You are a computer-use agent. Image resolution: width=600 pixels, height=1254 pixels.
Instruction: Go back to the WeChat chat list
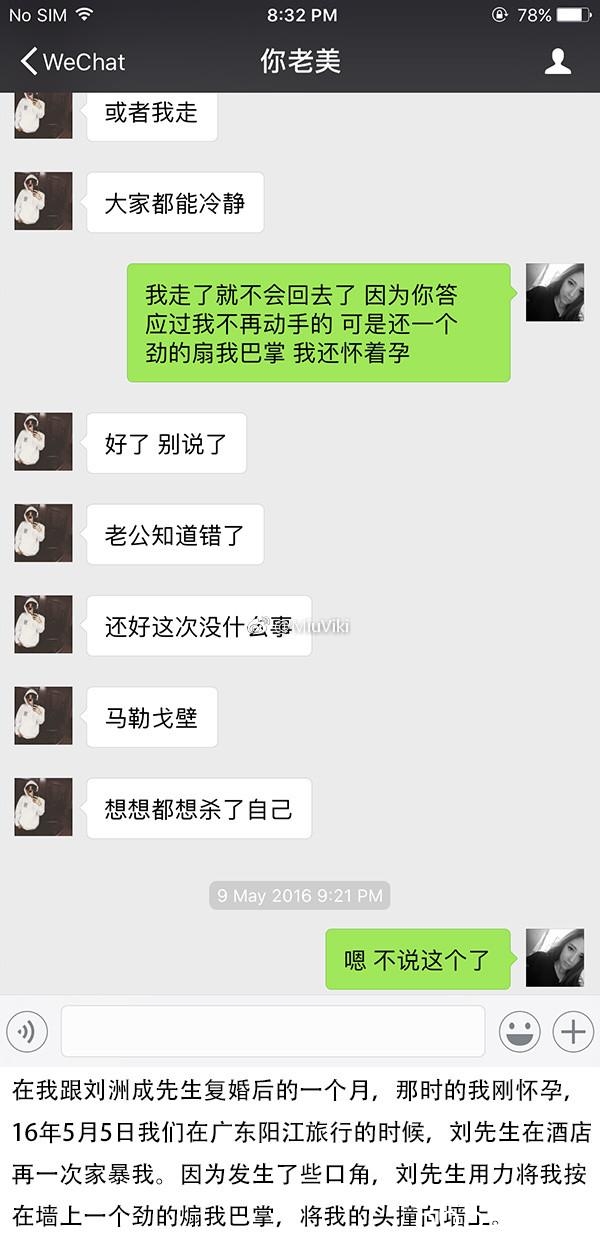click(x=72, y=62)
